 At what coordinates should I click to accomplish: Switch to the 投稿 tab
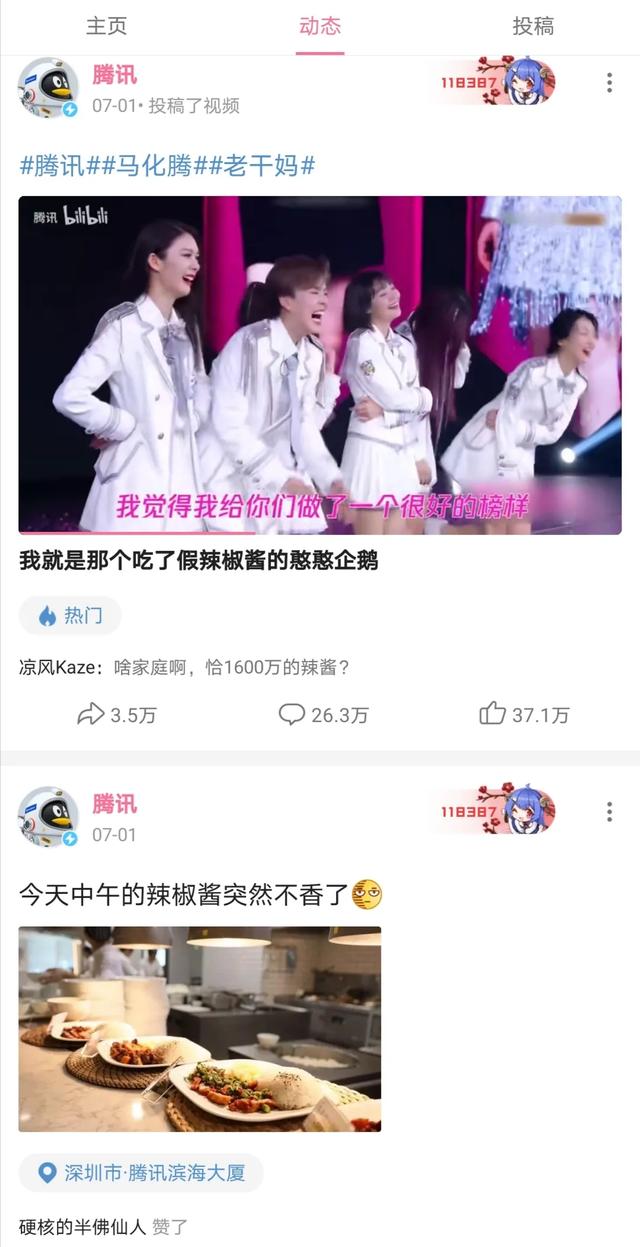533,26
